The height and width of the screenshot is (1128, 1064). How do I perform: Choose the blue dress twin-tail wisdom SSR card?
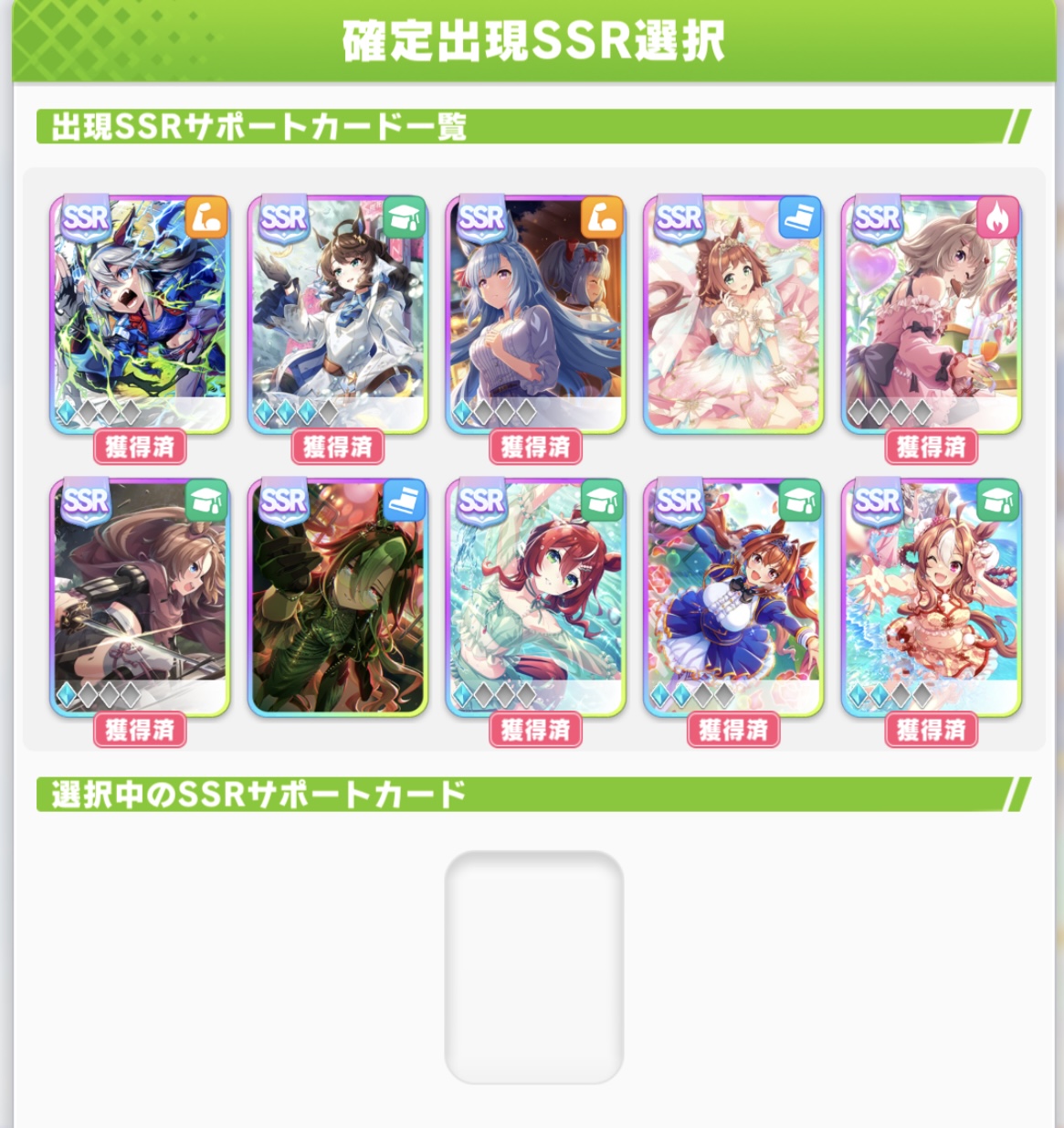coord(733,596)
